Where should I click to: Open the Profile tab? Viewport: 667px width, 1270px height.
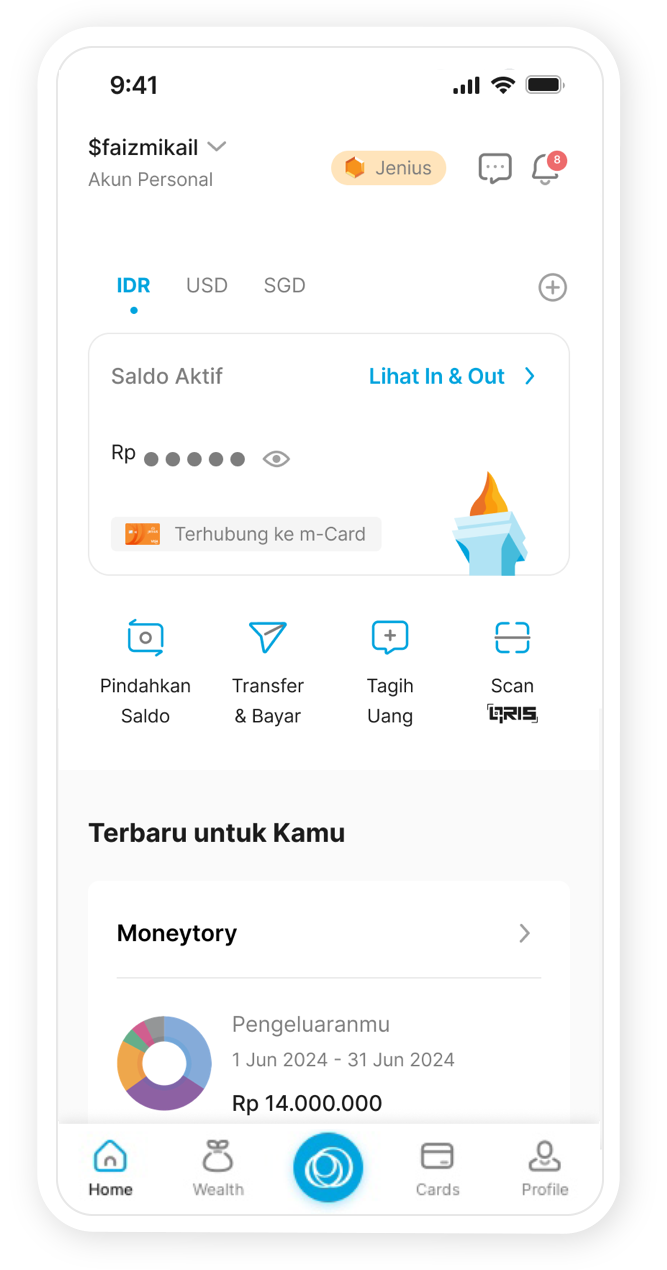(x=545, y=1168)
